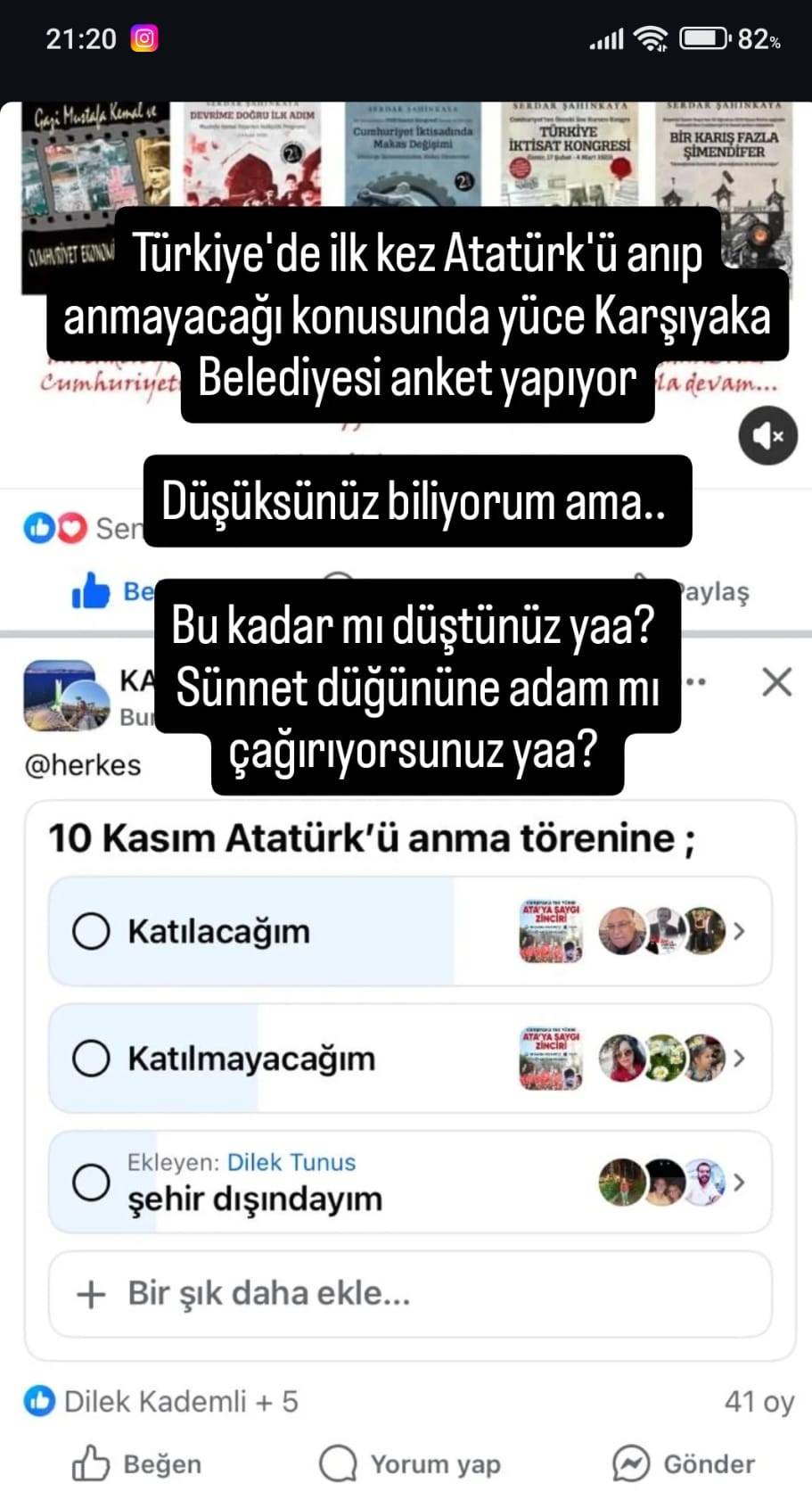
Task: Tap the blue thumbs-up reaction icon near Sen
Action: 39,528
